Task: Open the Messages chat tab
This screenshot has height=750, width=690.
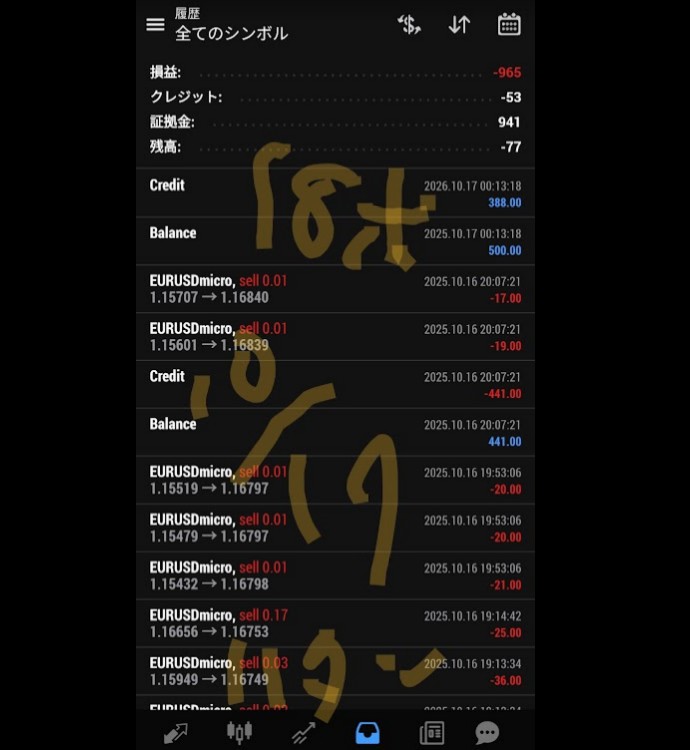Action: coord(487,733)
